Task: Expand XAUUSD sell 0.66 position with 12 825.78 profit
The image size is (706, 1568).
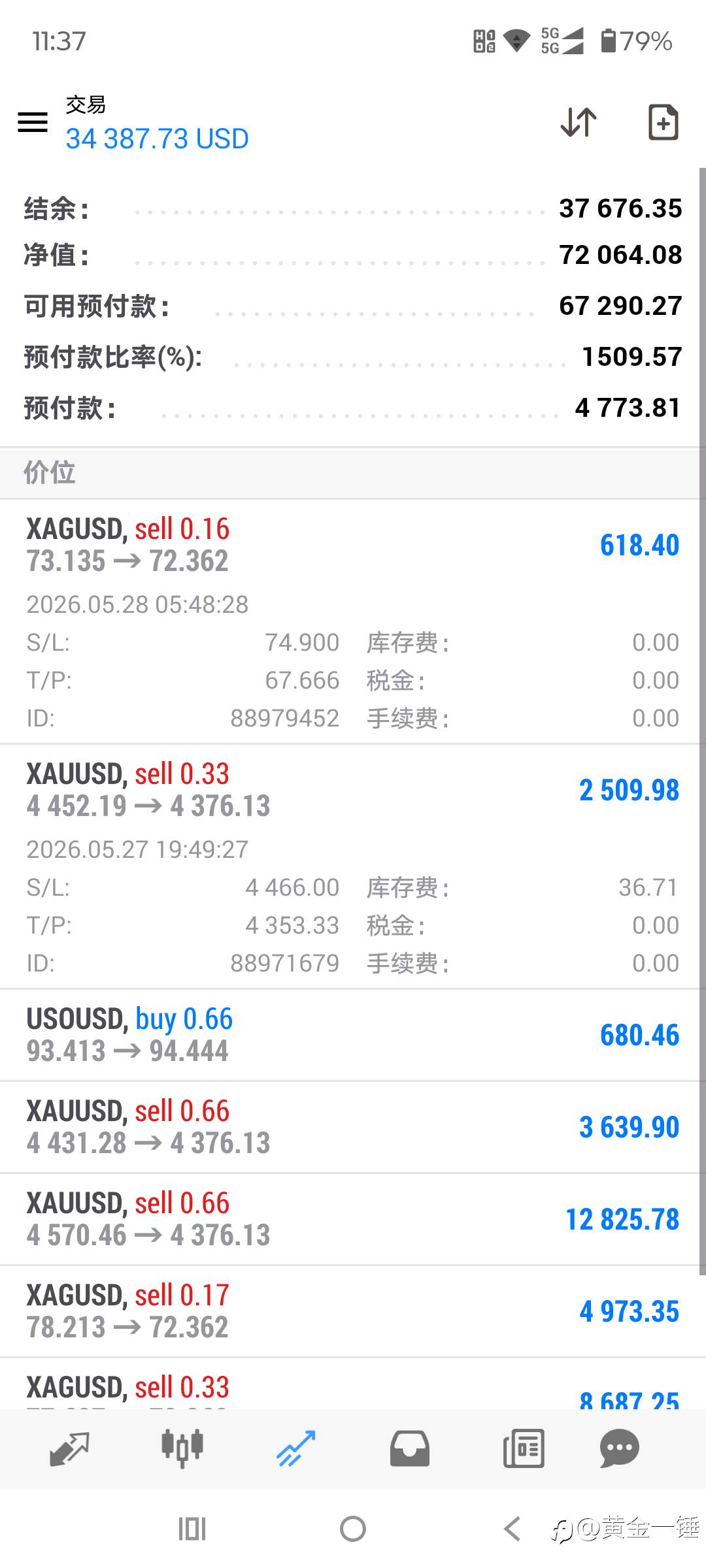Action: (353, 1220)
